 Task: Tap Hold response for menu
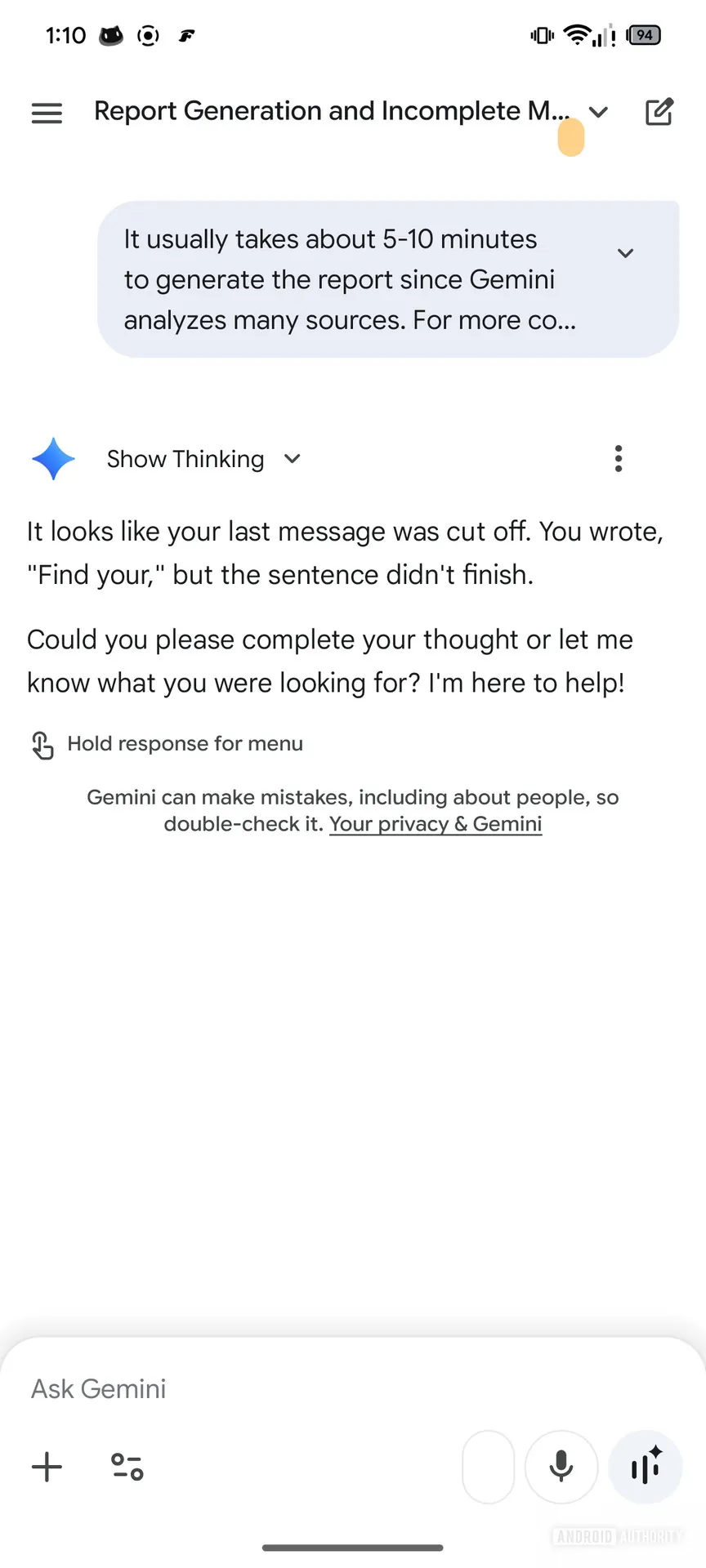click(x=185, y=744)
